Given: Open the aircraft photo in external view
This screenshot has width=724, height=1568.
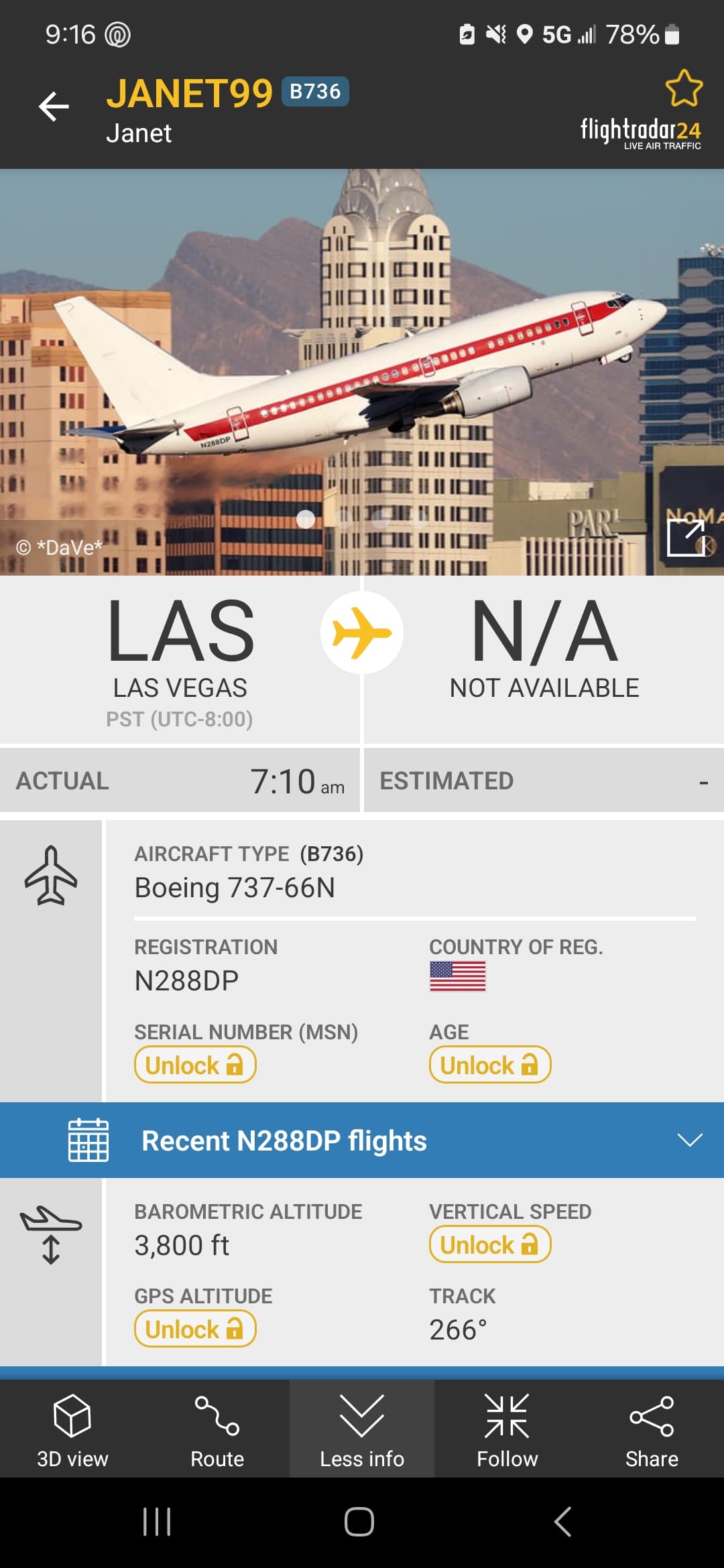Looking at the screenshot, I should click(x=686, y=537).
